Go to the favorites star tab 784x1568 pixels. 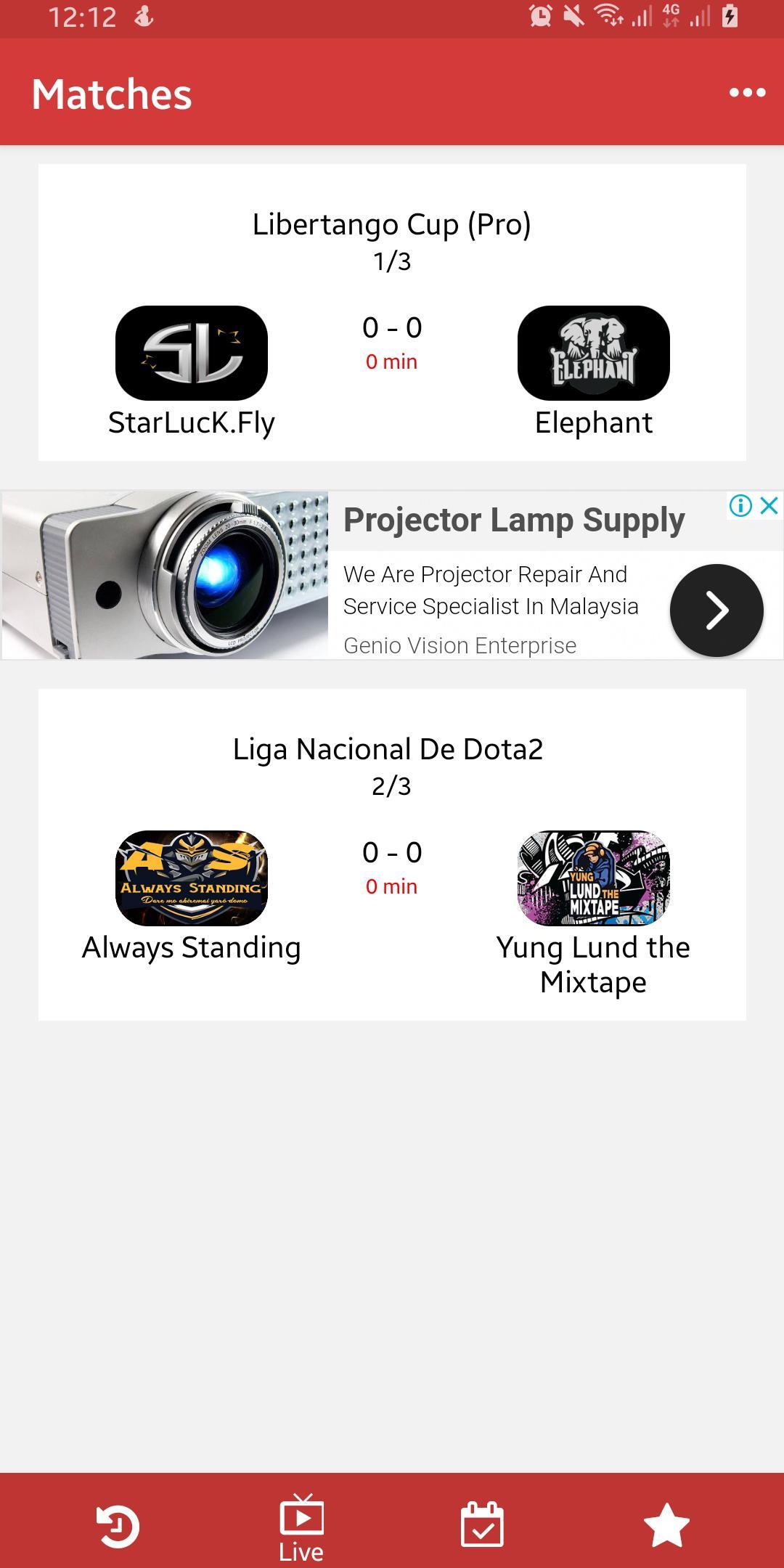666,1526
